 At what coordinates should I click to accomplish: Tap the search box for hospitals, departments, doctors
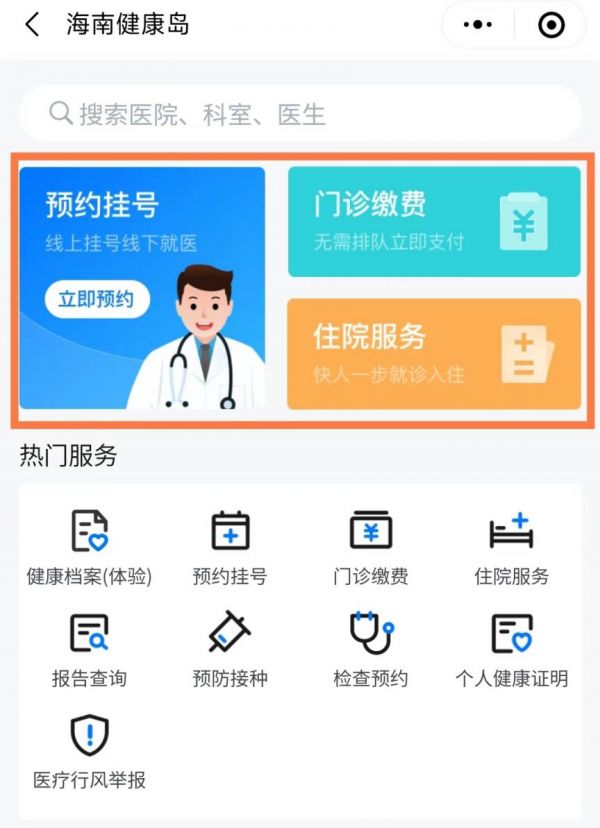300,114
